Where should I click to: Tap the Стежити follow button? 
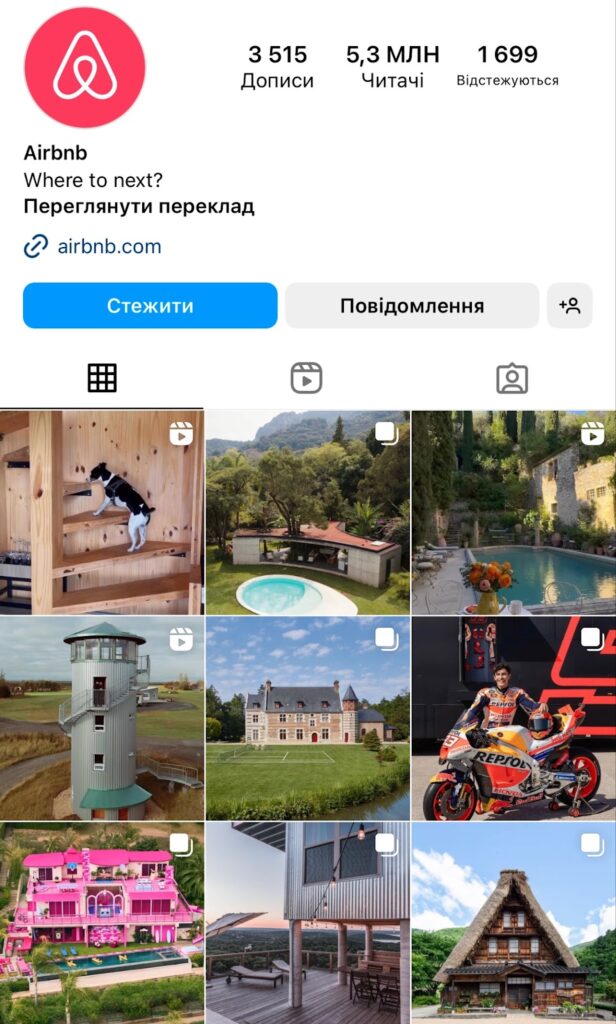point(150,306)
